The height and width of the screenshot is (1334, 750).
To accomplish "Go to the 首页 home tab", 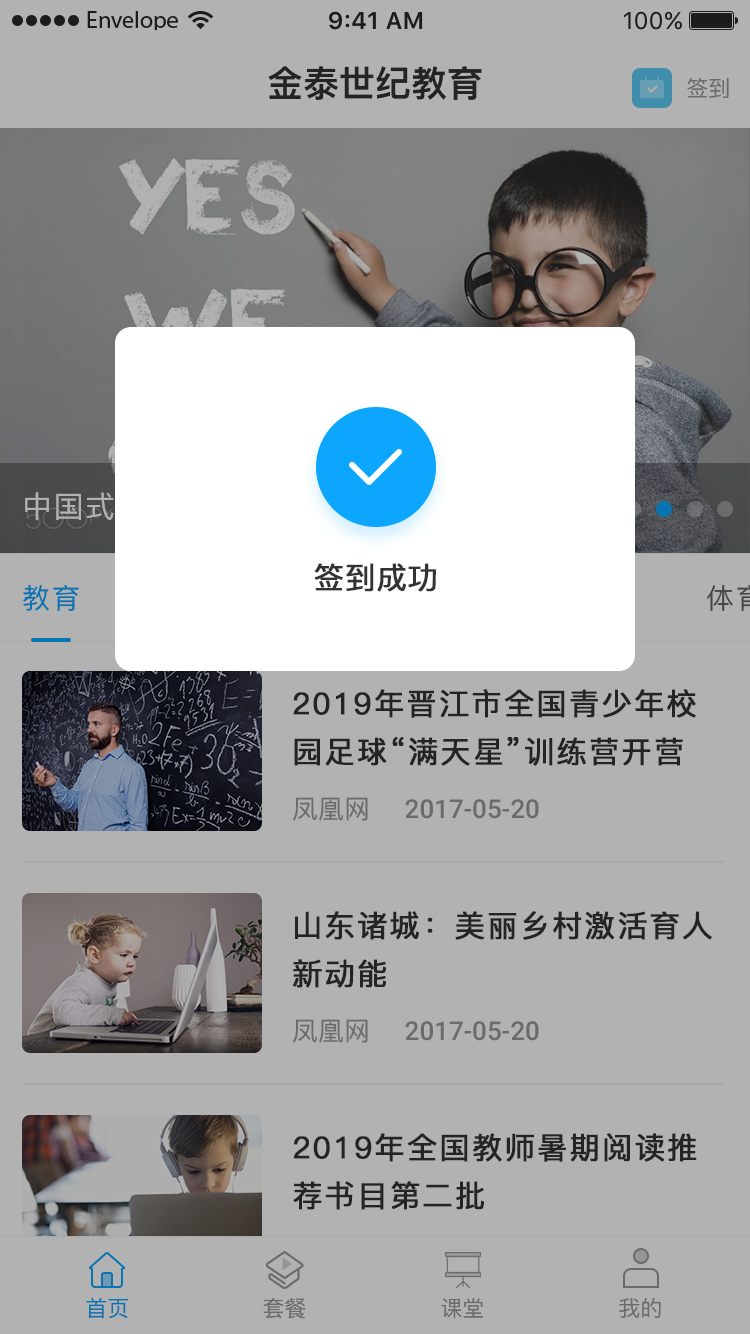I will coord(107,1285).
